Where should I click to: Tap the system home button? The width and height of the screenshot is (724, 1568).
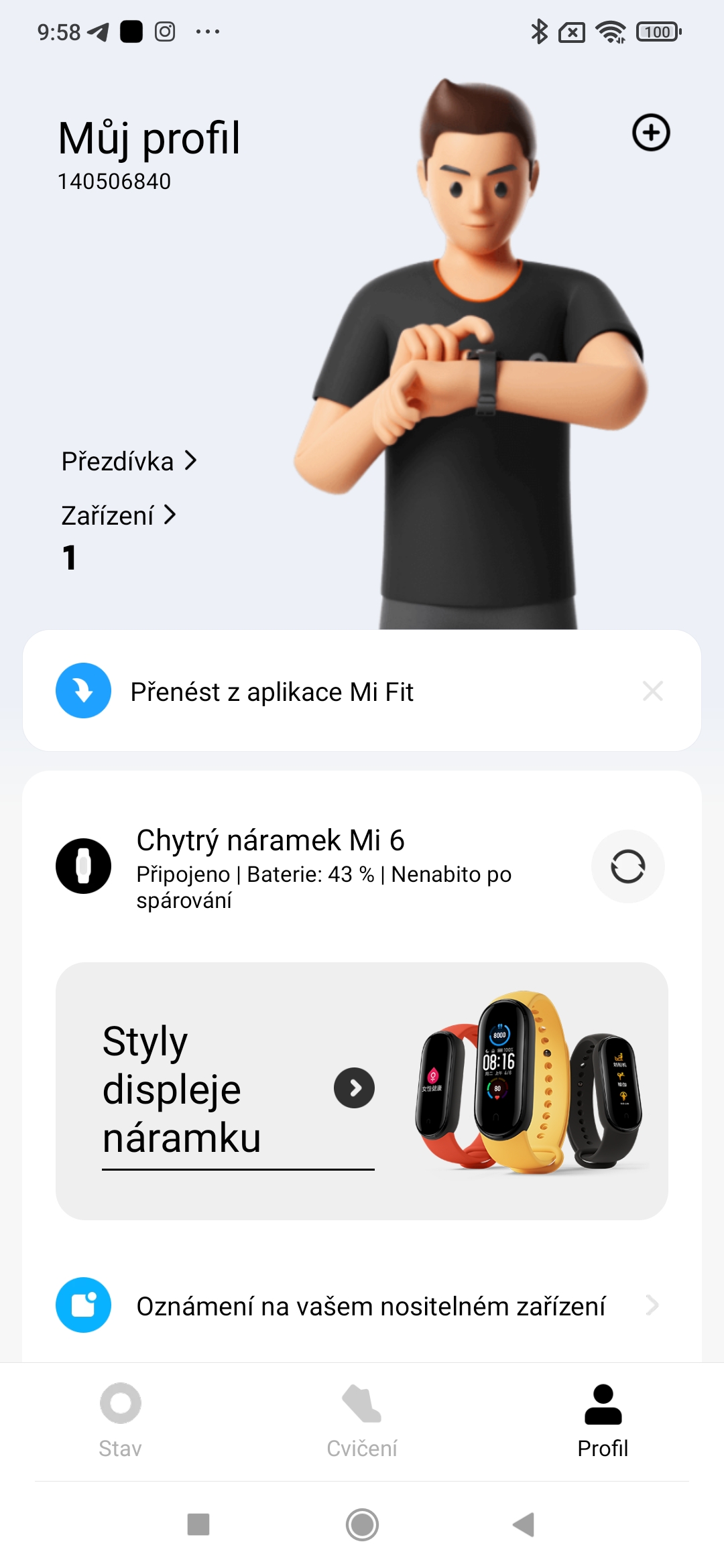[x=362, y=1524]
